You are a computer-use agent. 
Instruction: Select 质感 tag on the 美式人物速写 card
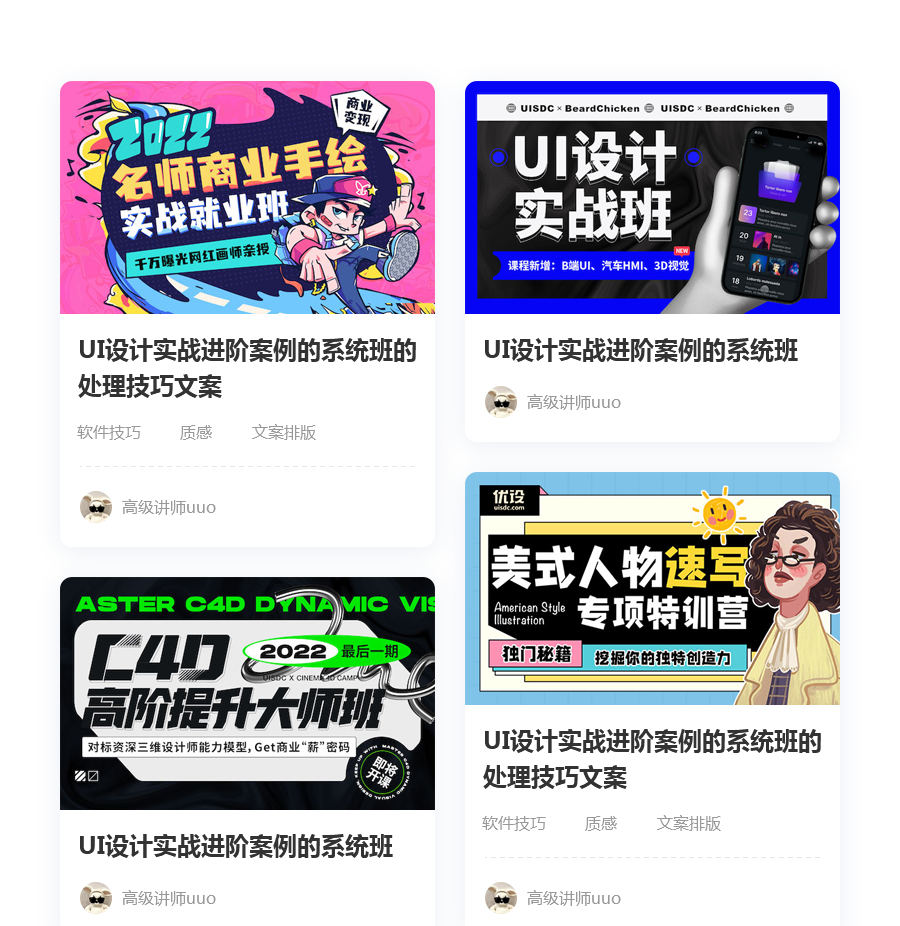pos(601,824)
